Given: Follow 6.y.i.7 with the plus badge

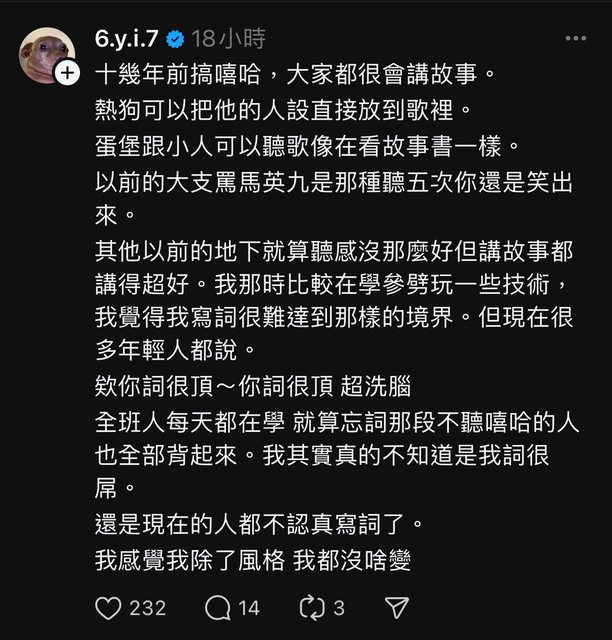Looking at the screenshot, I should 67,72.
